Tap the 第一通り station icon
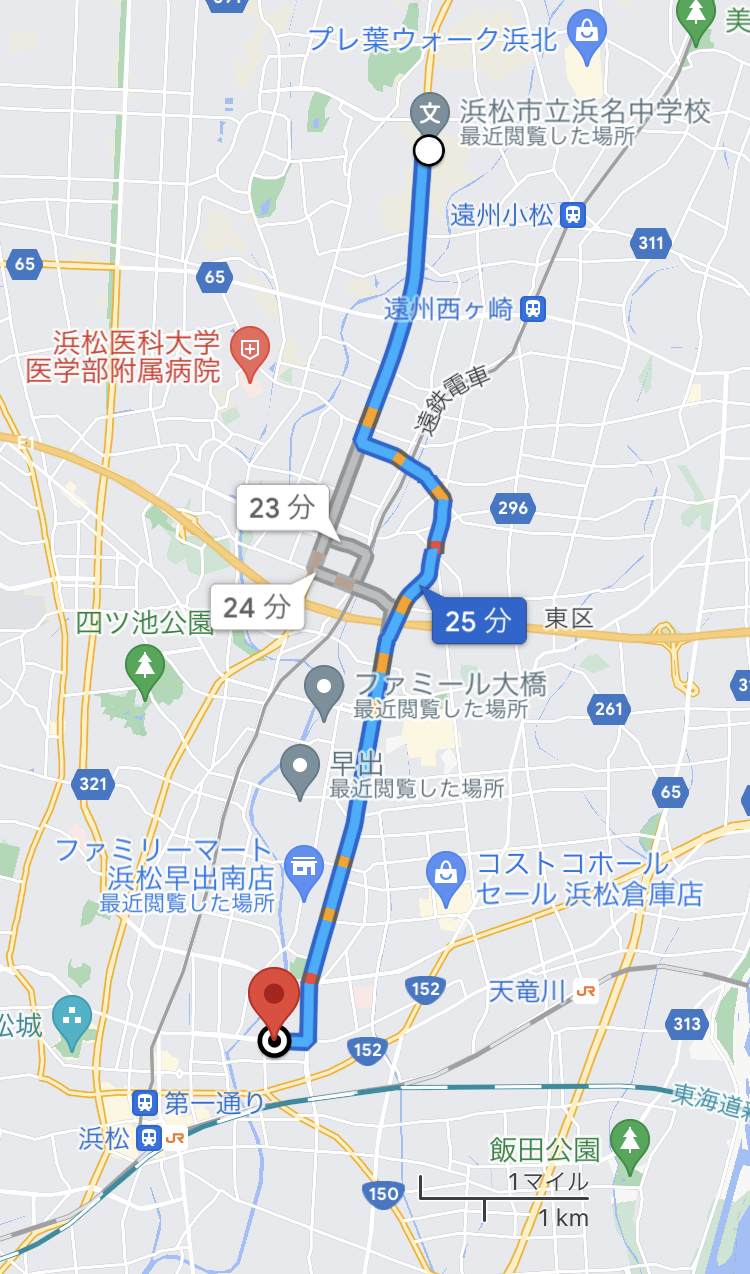Screen dimensions: 750x1274 (x=145, y=1103)
